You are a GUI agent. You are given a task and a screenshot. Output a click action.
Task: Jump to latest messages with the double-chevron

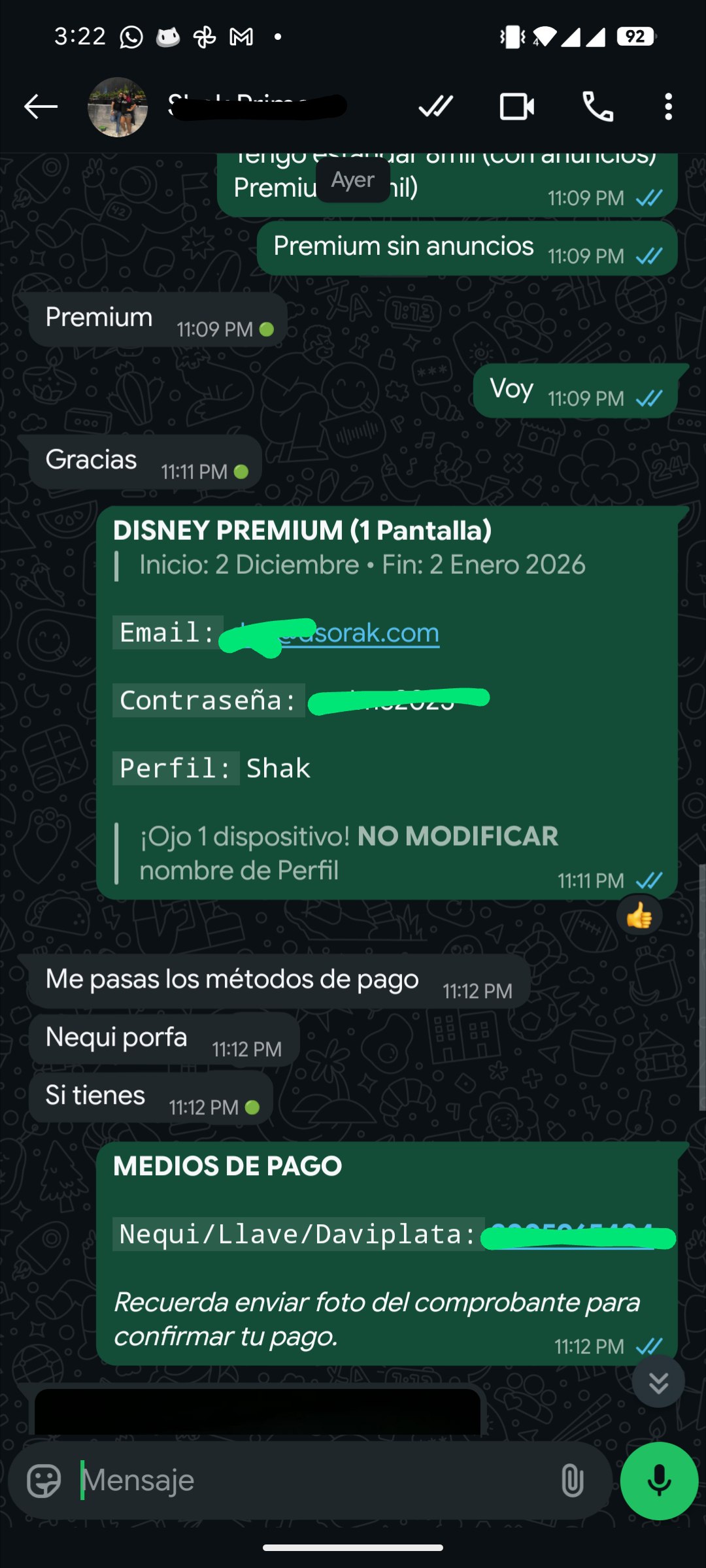tap(658, 1382)
